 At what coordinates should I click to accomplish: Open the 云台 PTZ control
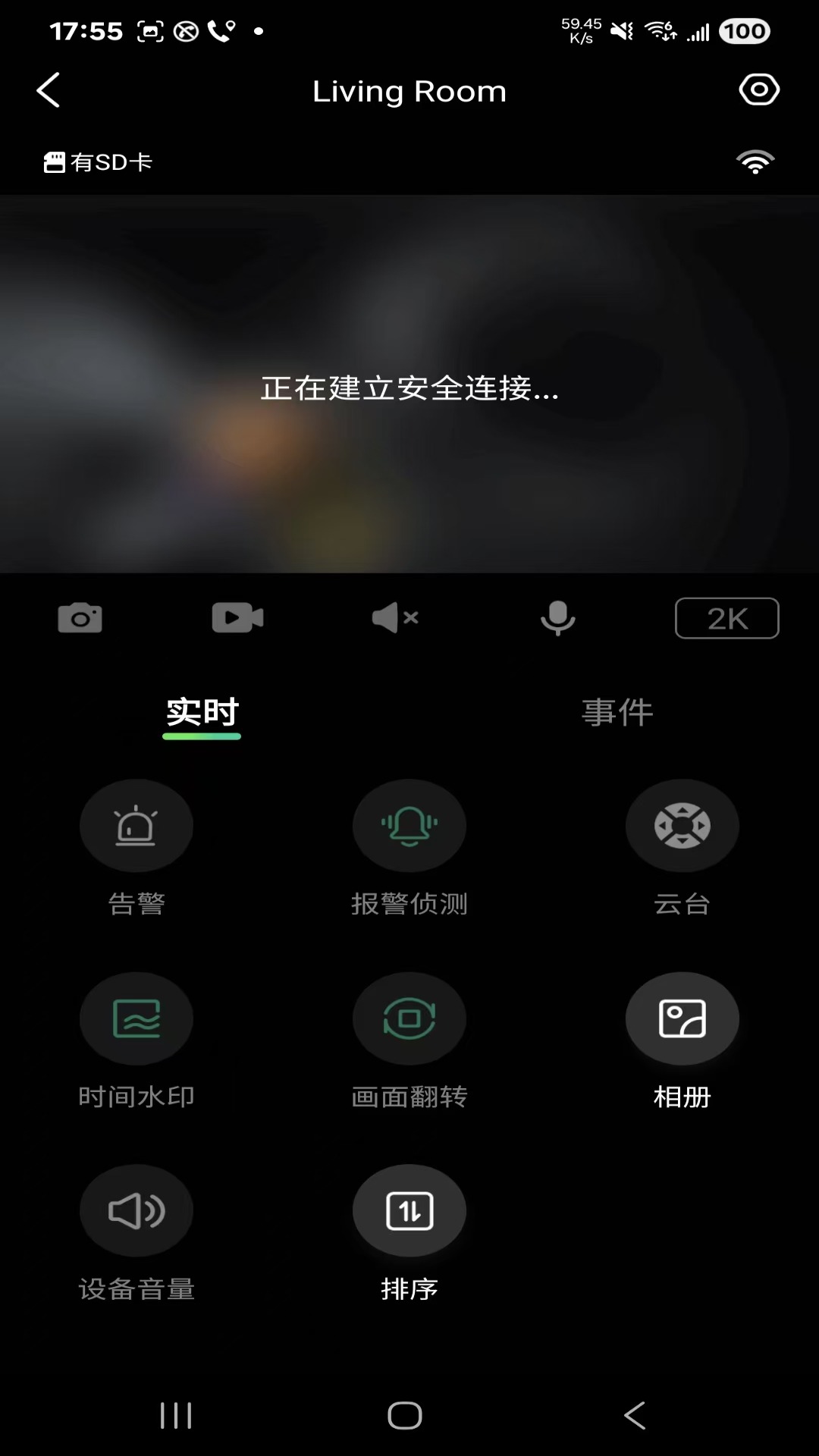[x=682, y=826]
